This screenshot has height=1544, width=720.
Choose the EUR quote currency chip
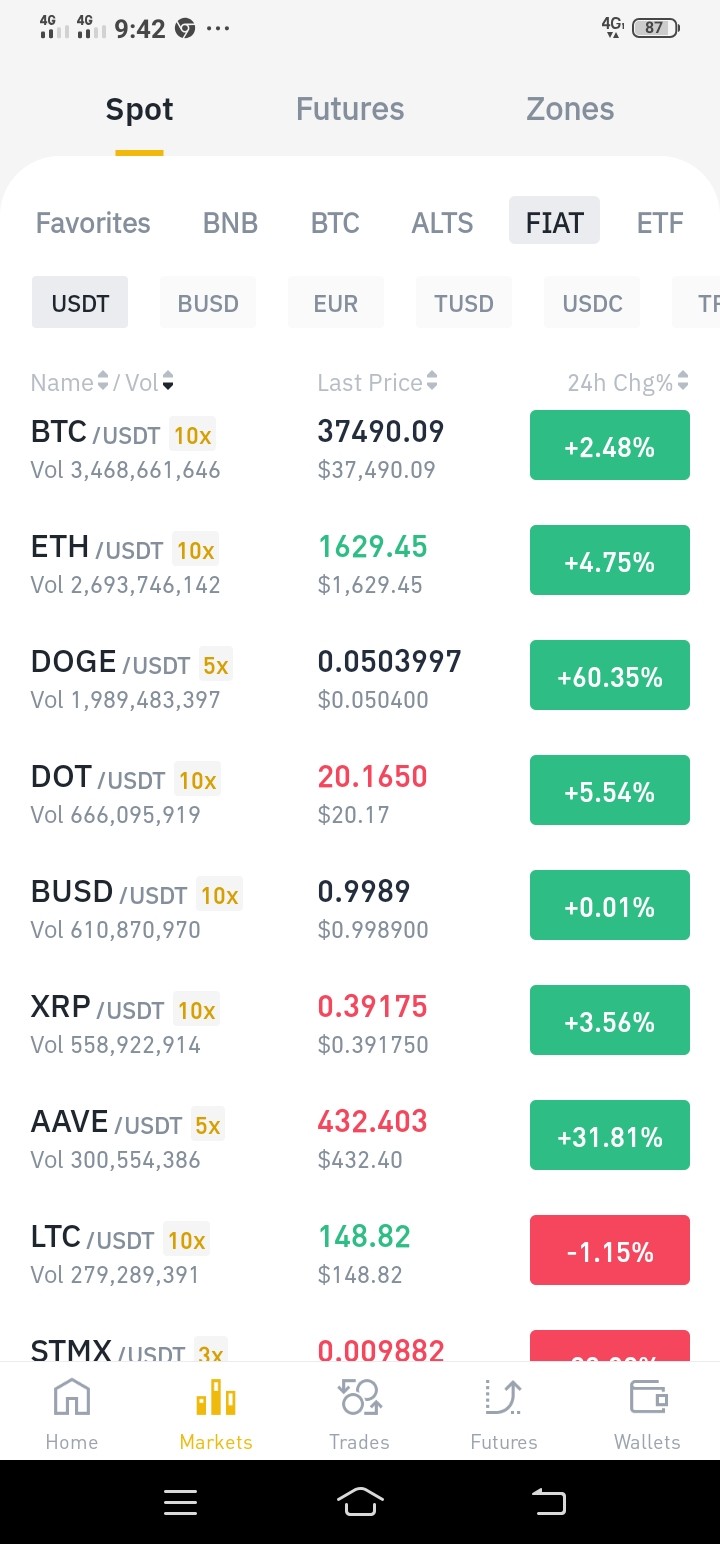click(336, 303)
